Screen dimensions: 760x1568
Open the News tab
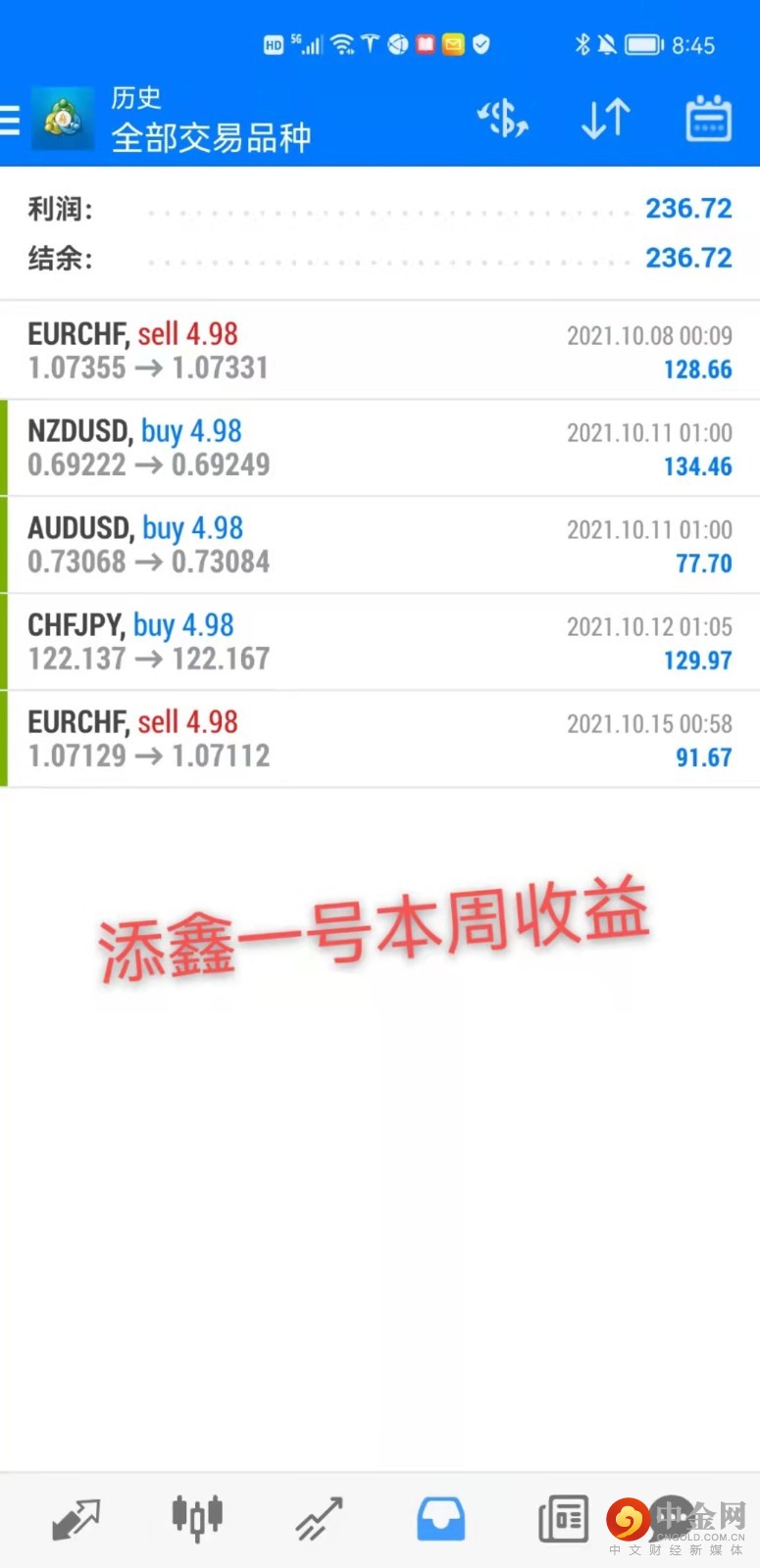[x=563, y=1520]
